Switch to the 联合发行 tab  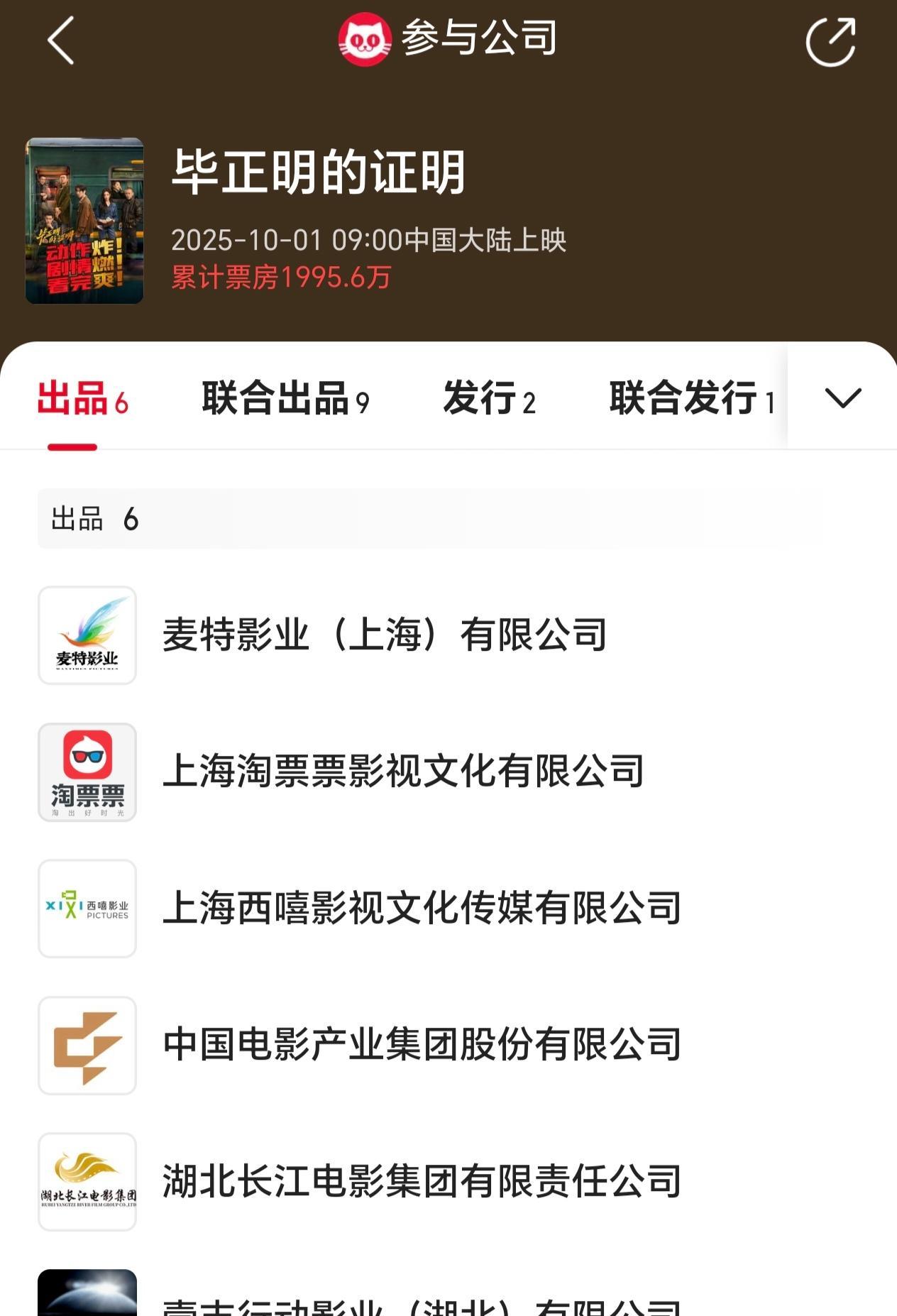pos(692,398)
